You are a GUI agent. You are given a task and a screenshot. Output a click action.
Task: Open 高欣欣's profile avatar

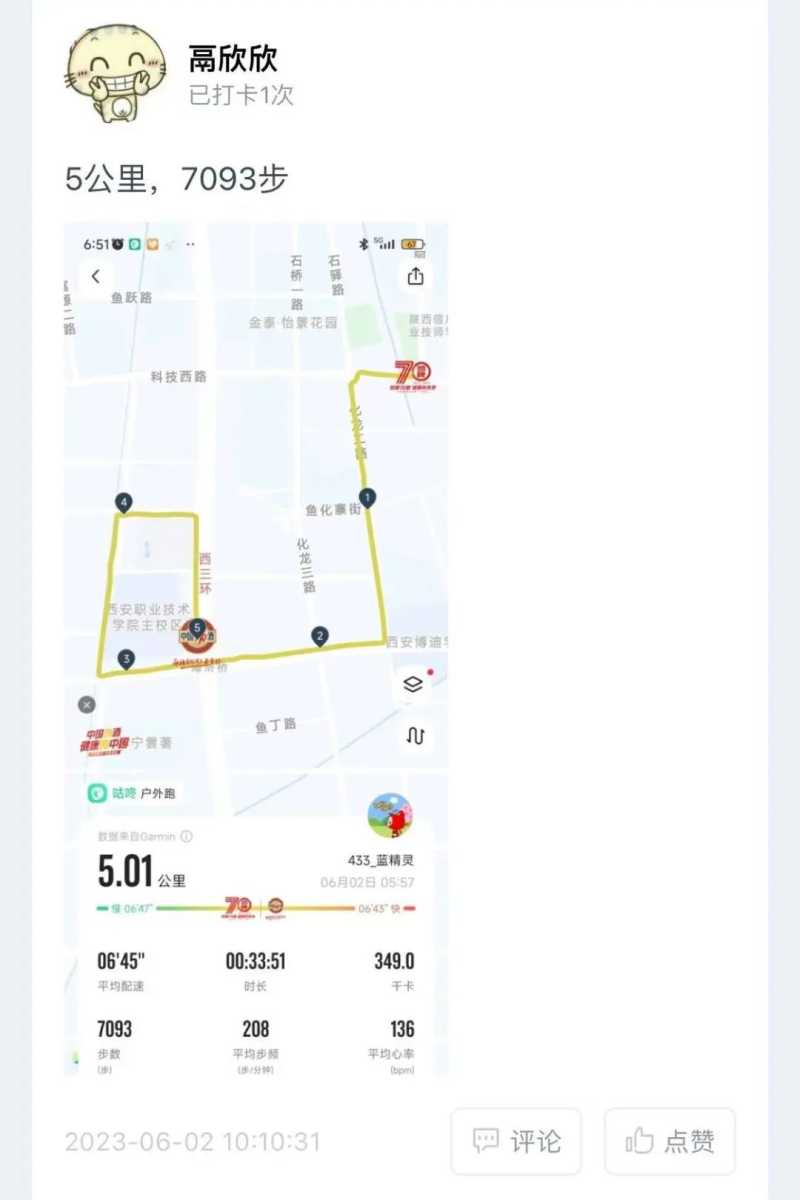point(116,74)
